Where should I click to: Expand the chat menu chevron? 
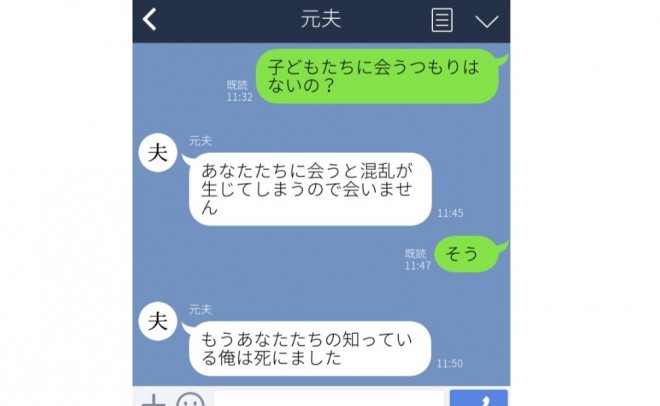click(x=486, y=21)
